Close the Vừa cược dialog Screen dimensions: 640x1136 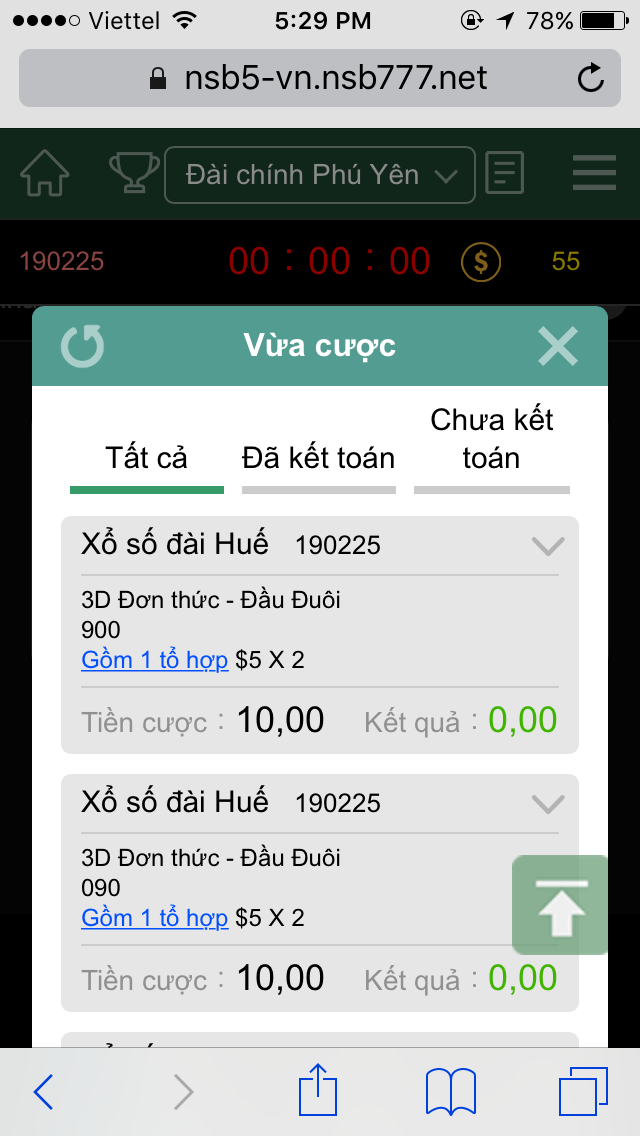click(557, 346)
